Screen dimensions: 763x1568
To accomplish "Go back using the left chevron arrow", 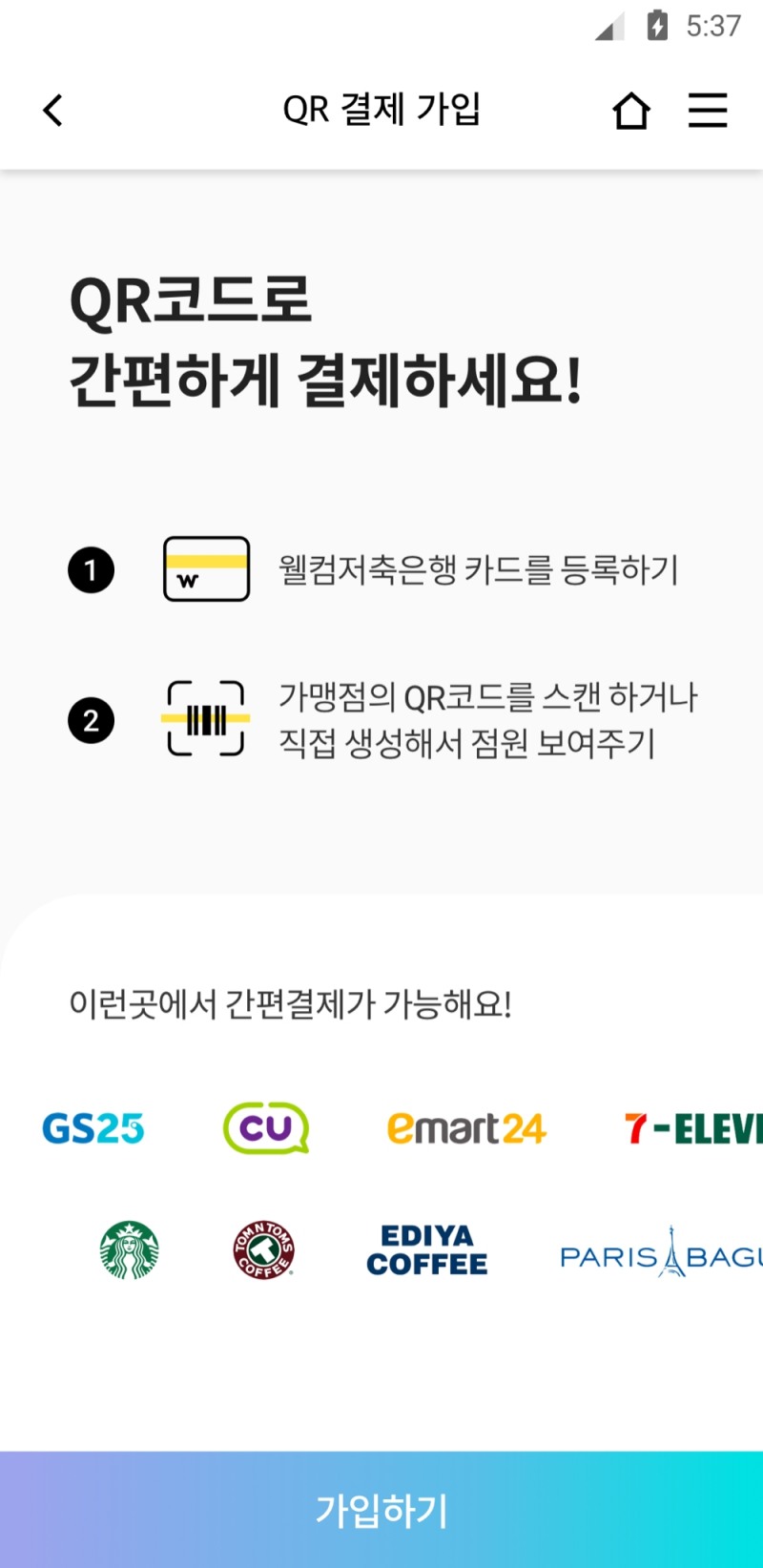I will (52, 110).
